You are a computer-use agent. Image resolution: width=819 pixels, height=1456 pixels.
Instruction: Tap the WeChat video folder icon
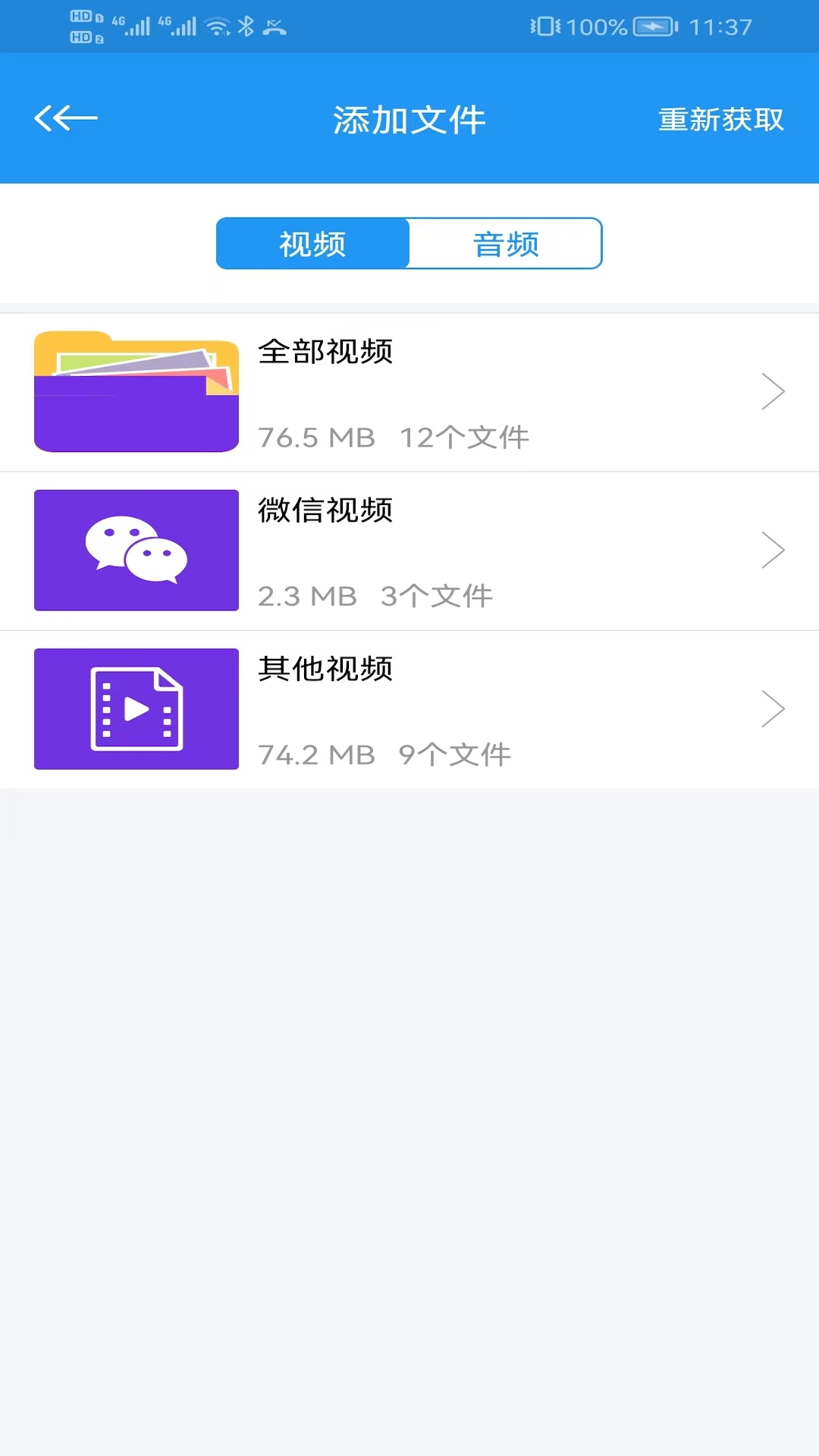[136, 550]
